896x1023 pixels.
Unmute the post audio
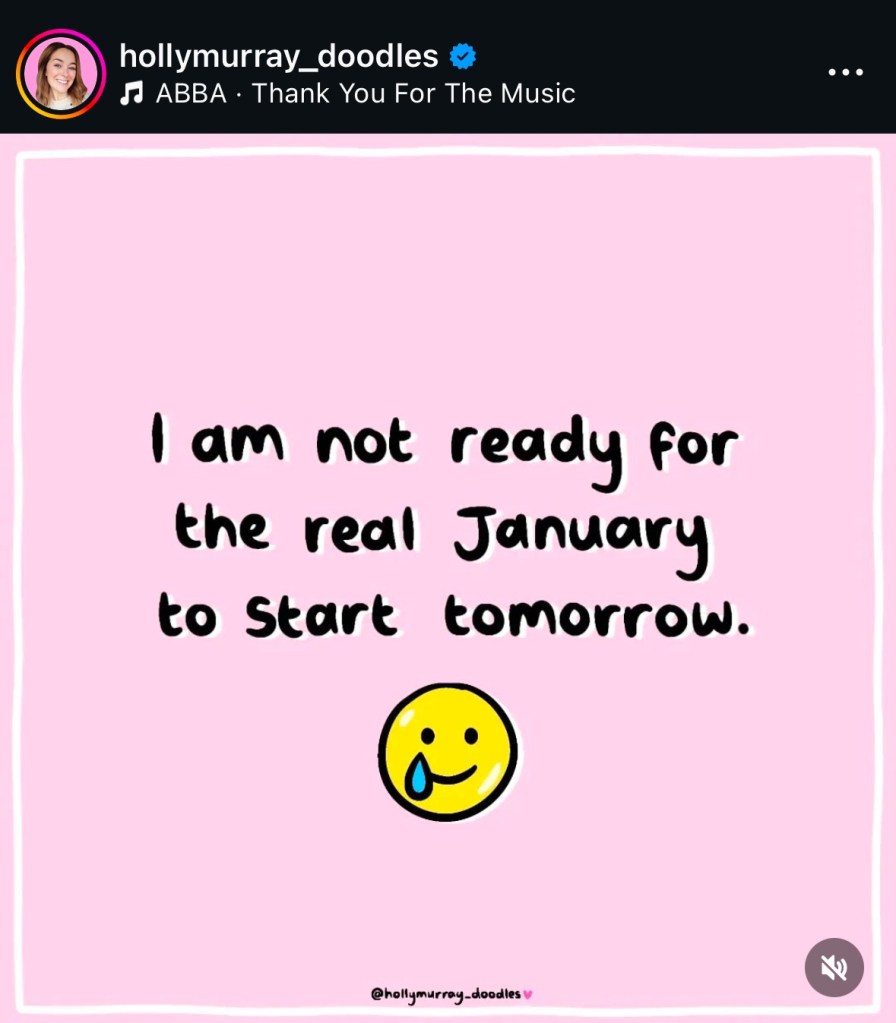pos(834,967)
